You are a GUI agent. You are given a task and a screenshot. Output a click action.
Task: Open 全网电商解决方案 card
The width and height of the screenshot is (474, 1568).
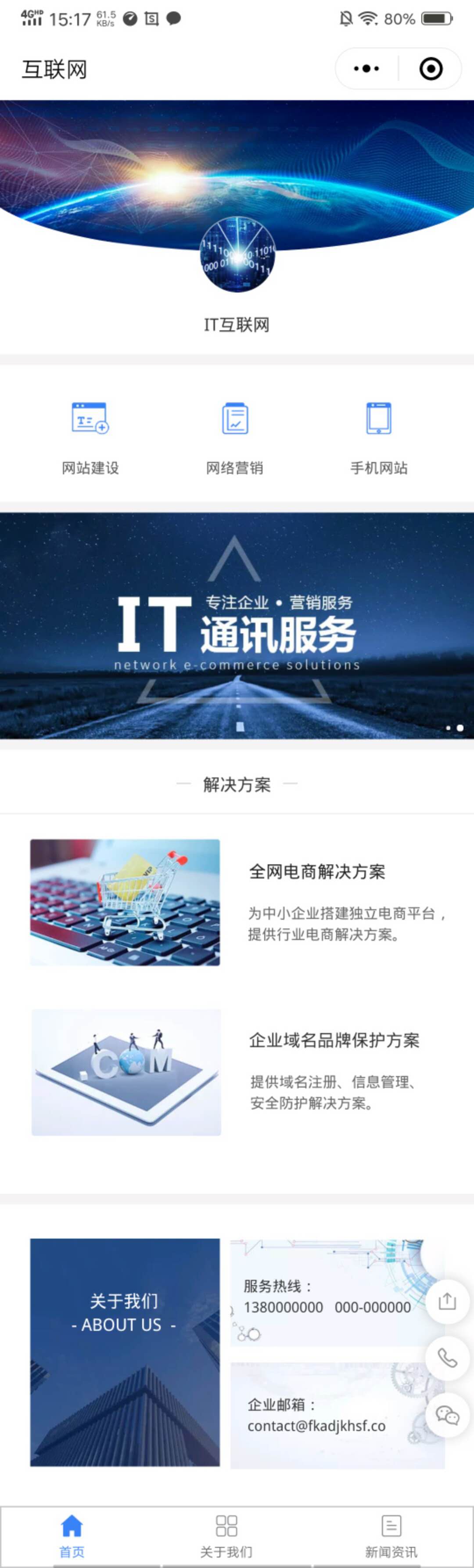237,902
